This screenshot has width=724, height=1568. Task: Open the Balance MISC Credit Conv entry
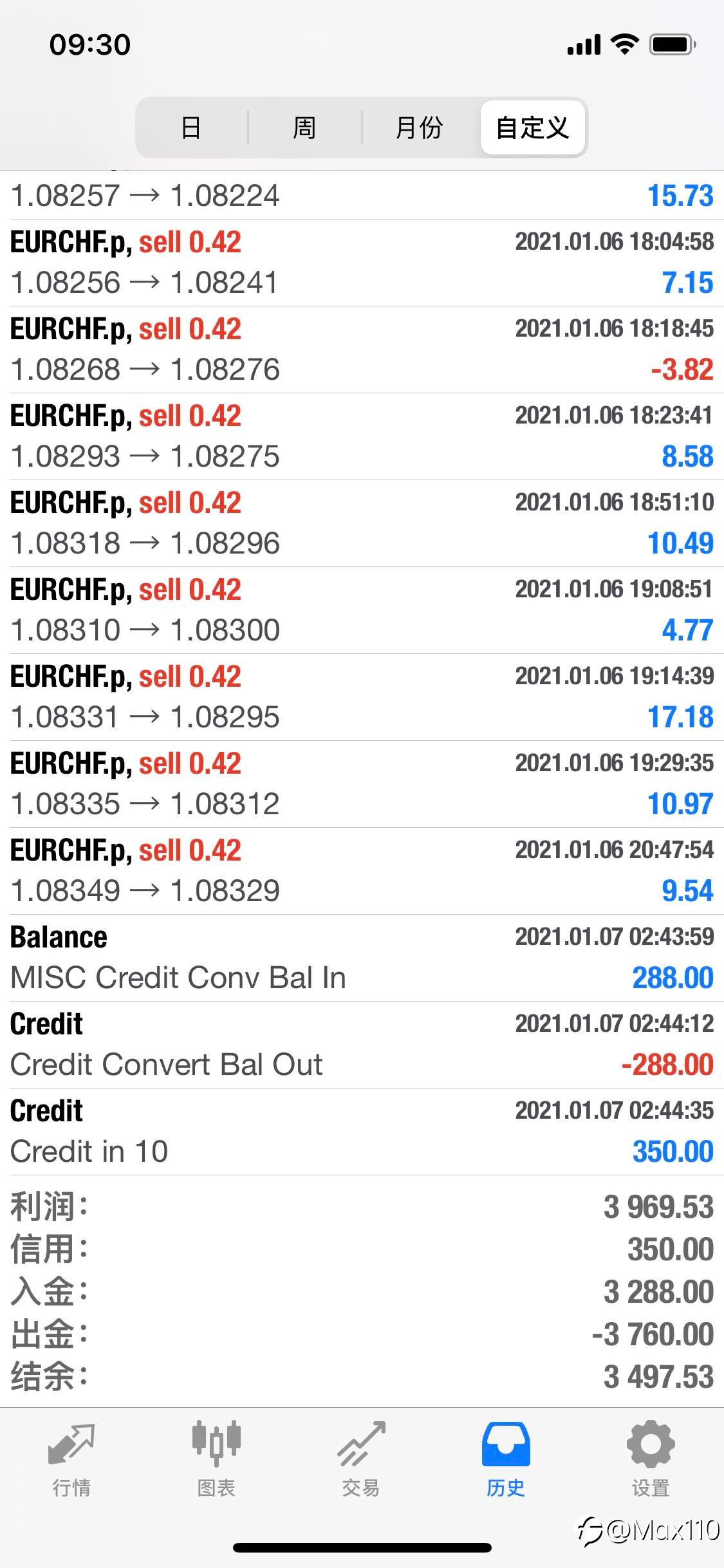coord(362,958)
